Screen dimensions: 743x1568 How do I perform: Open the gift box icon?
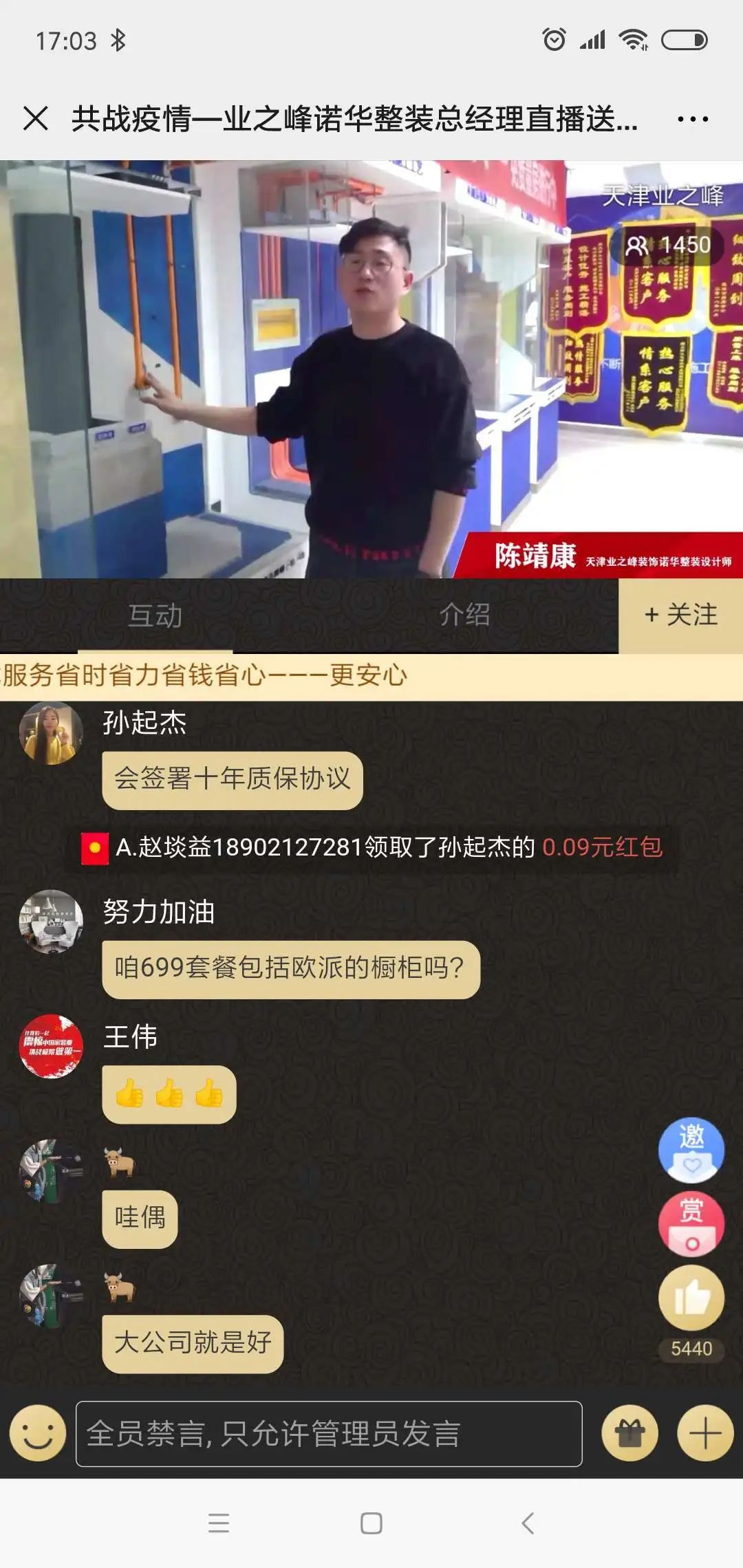tap(629, 1434)
